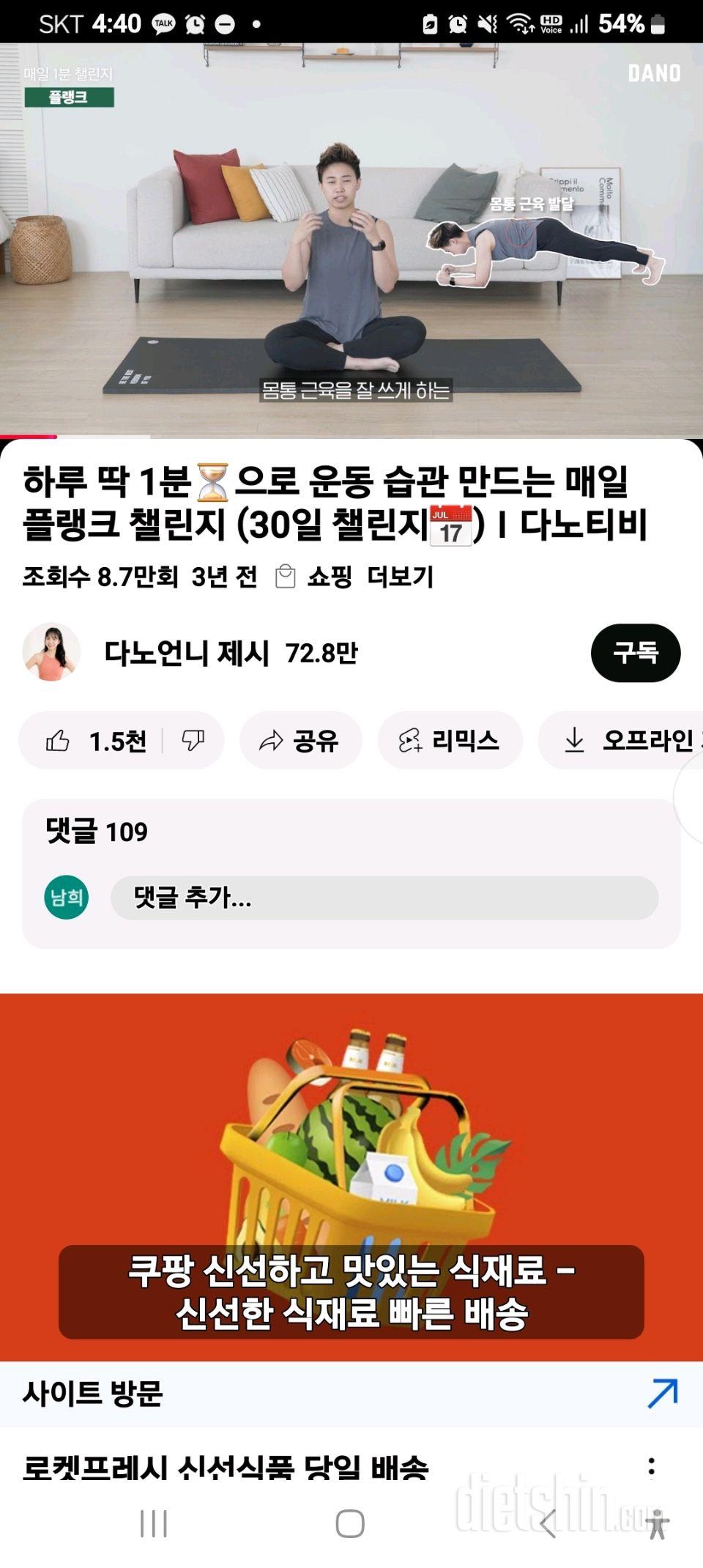Screen dimensions: 703x1568
Task: Open the 쇼핑 link
Action: [x=315, y=577]
